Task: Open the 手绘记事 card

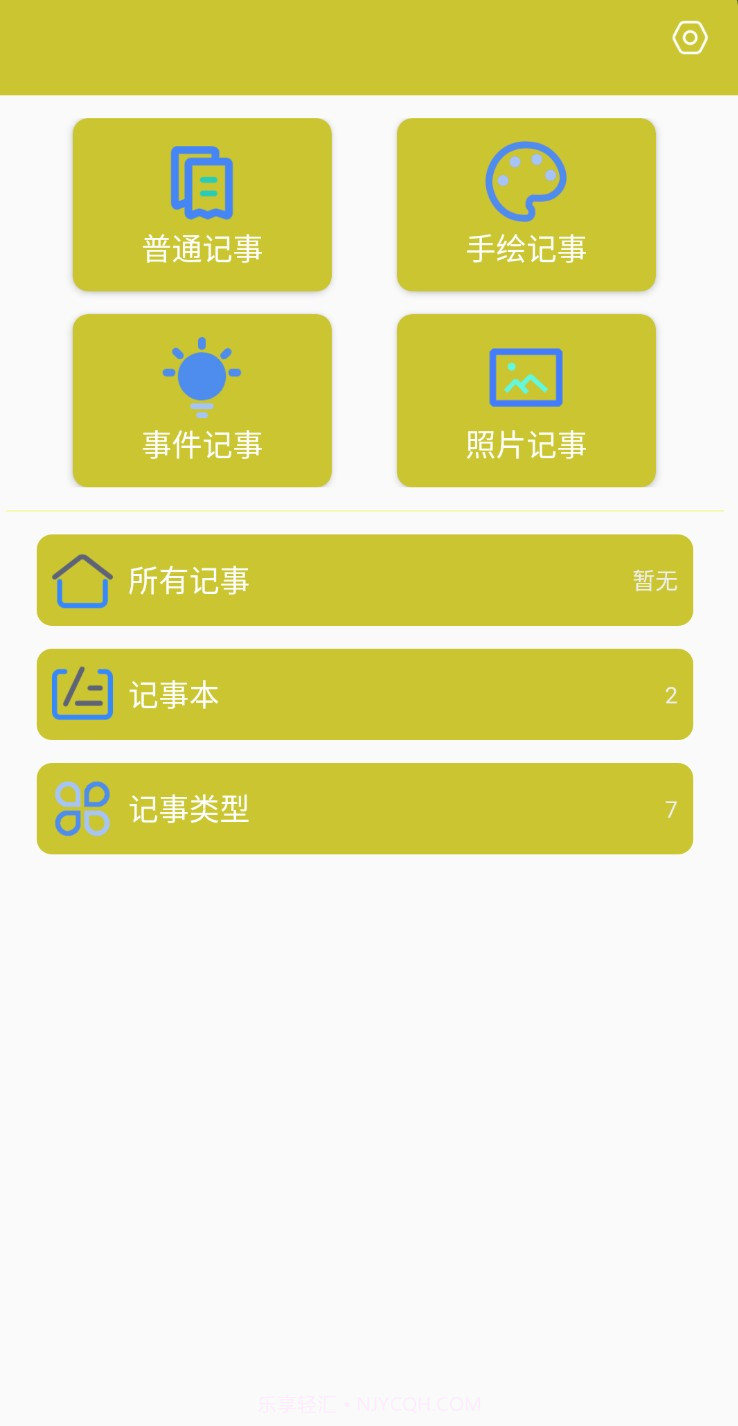Action: 526,205
